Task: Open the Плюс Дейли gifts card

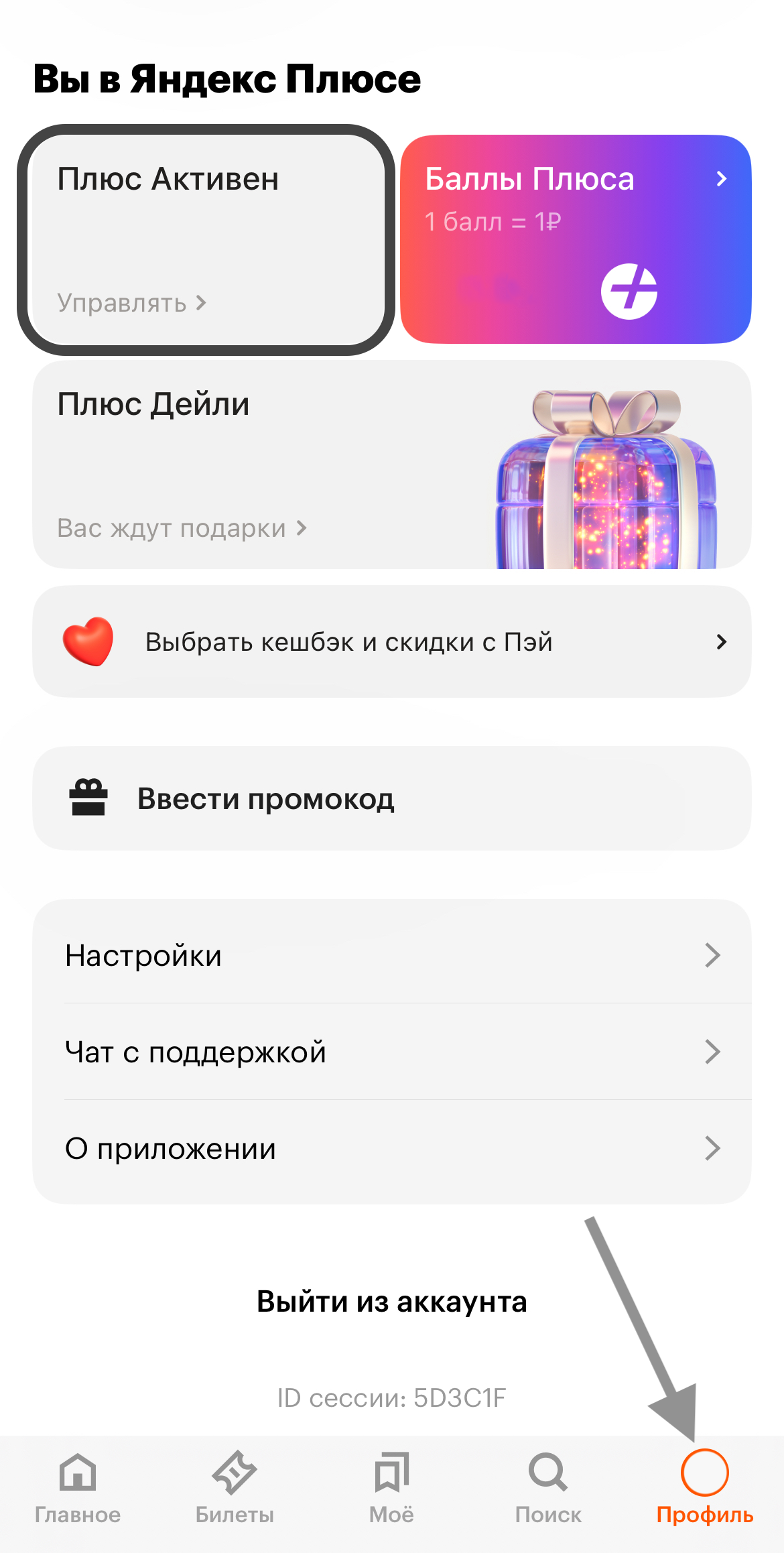Action: [391, 465]
